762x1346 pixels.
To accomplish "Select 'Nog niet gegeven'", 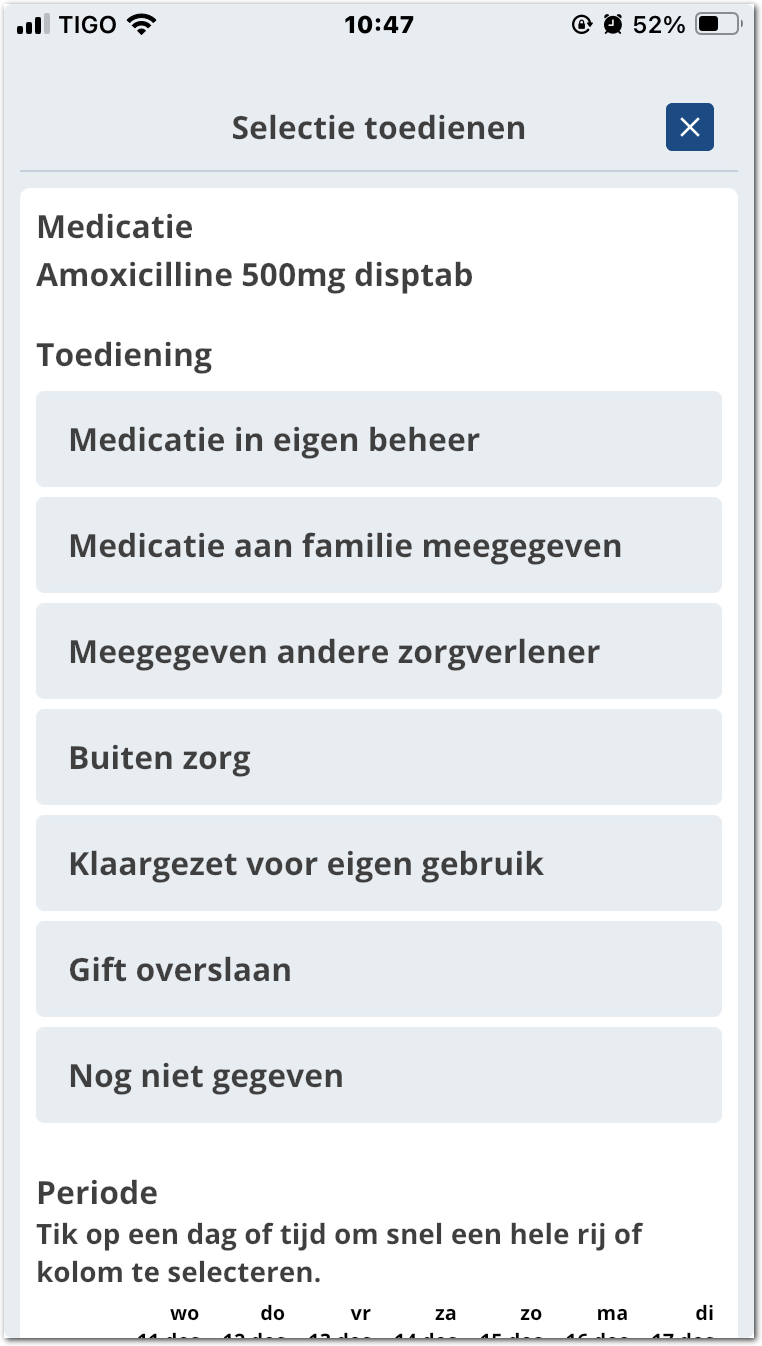I will click(380, 1074).
